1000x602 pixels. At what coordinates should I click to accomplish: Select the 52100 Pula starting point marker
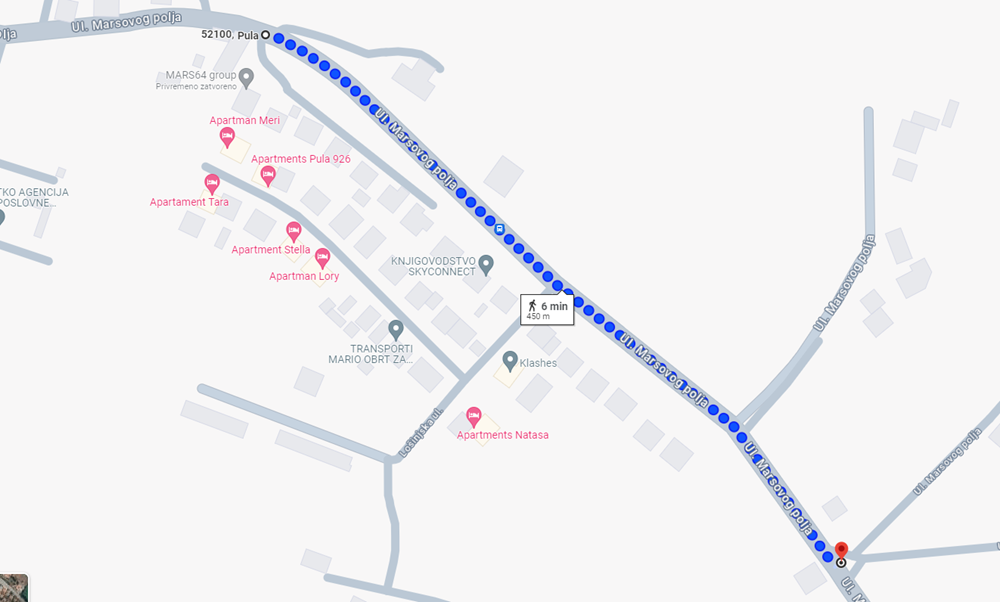[265, 35]
